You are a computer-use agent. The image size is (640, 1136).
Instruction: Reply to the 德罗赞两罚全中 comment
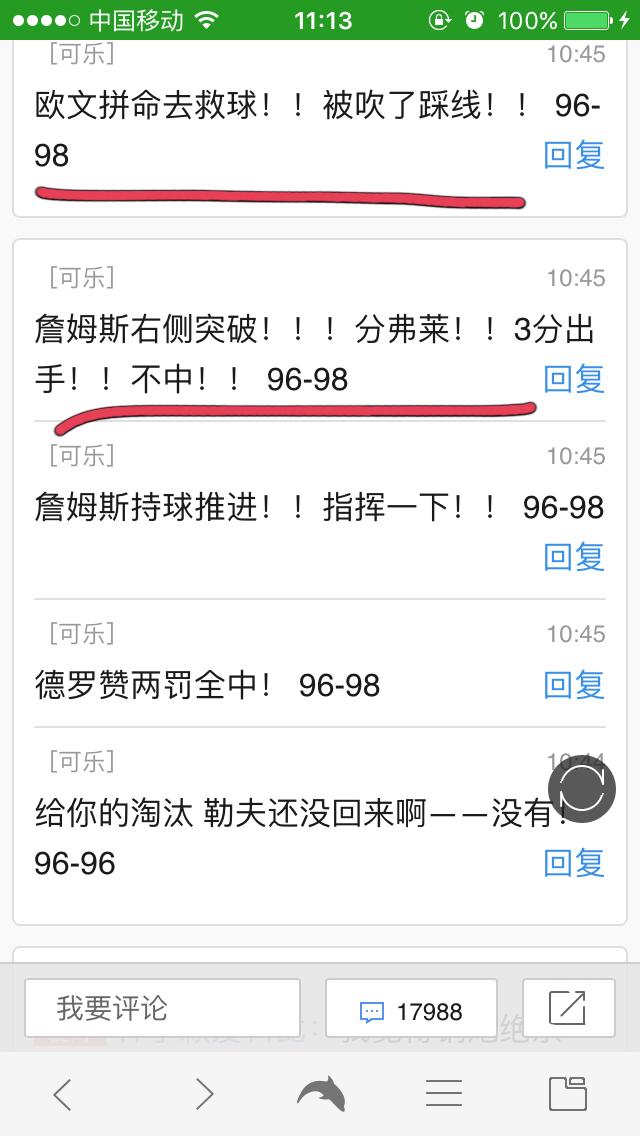(574, 685)
